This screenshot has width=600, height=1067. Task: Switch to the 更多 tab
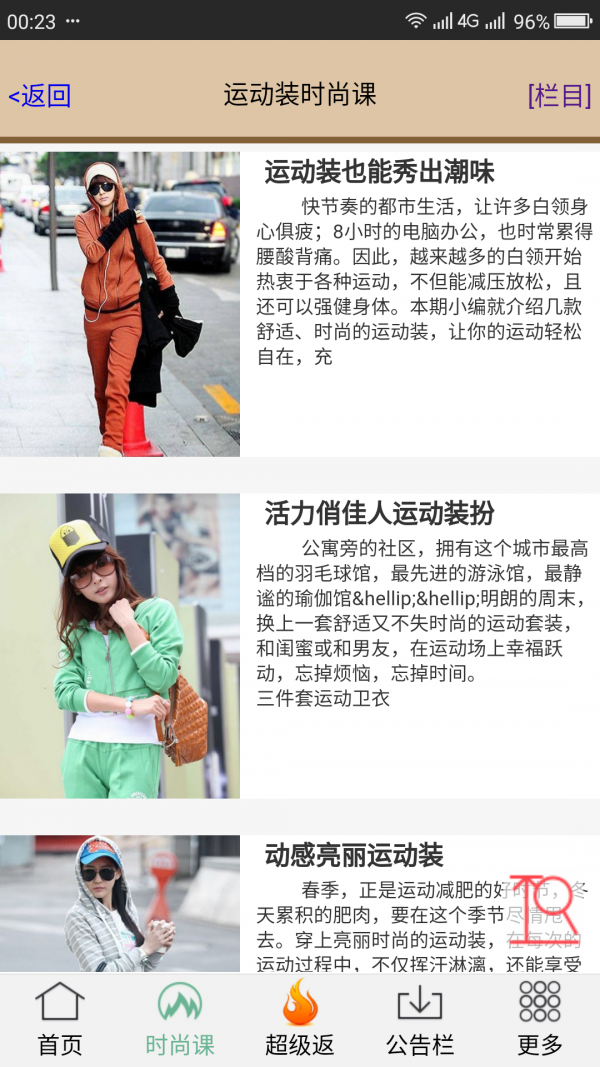(540, 1020)
